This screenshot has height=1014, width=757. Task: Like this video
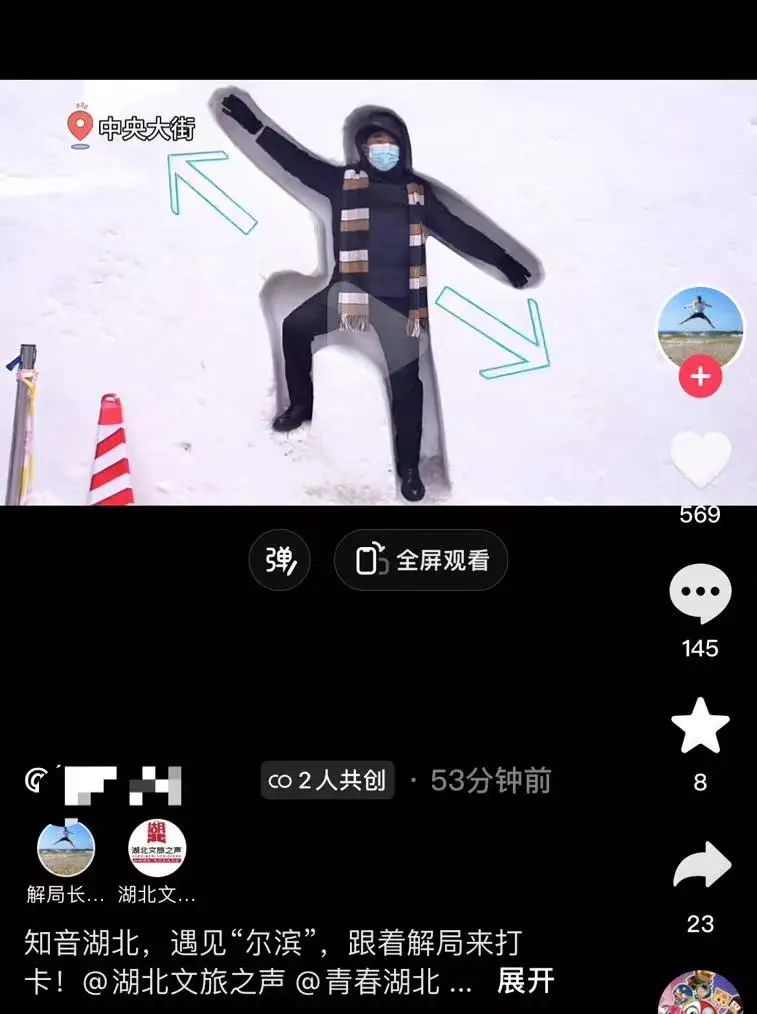pyautogui.click(x=700, y=459)
